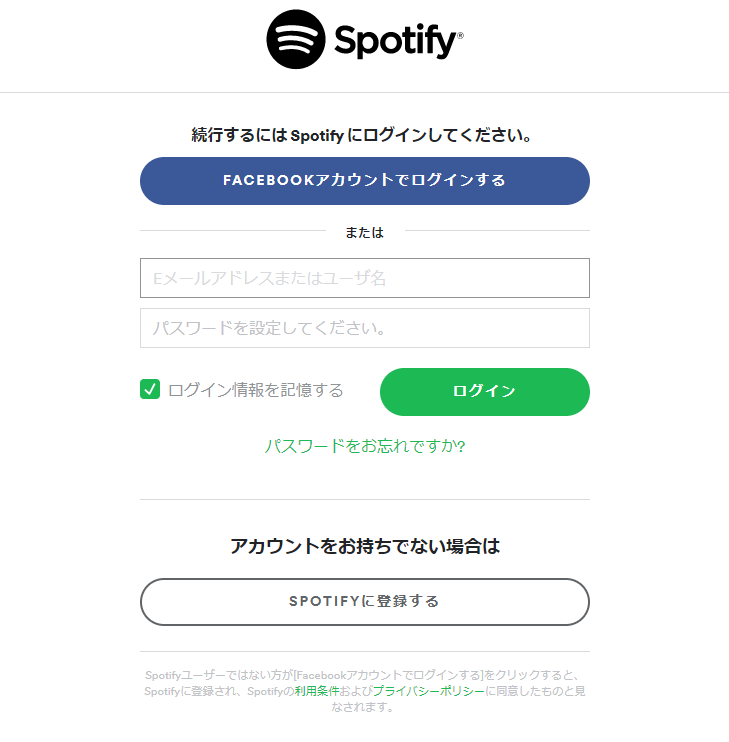Uncheck the remember login info checkbox

point(150,390)
